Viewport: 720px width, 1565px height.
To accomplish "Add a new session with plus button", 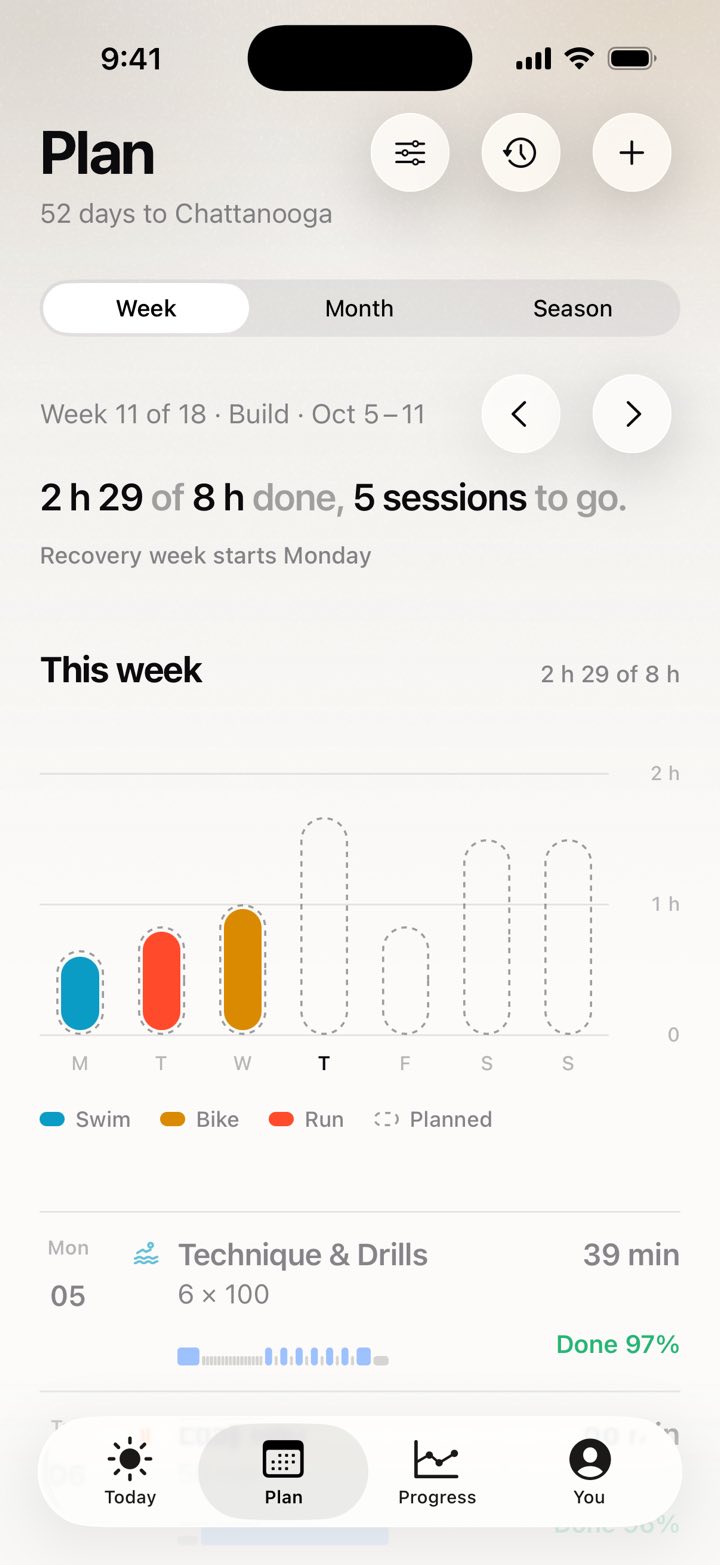I will 632,153.
